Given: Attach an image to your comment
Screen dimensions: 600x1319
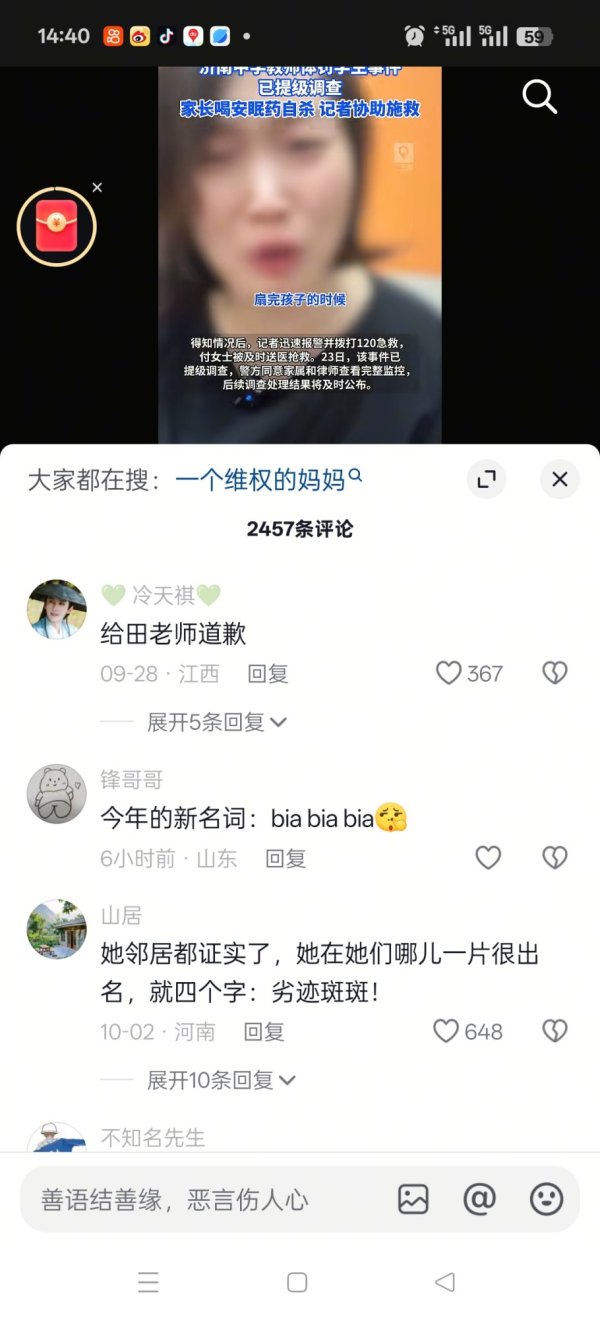Looking at the screenshot, I should (x=413, y=1199).
